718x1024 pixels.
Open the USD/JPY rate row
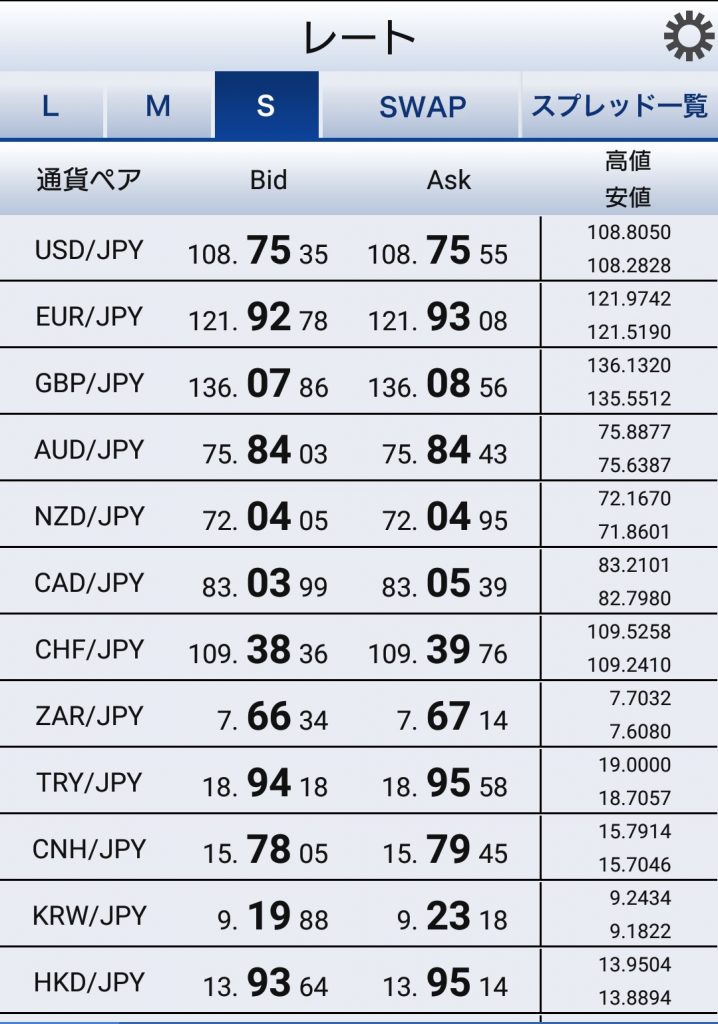89,250
